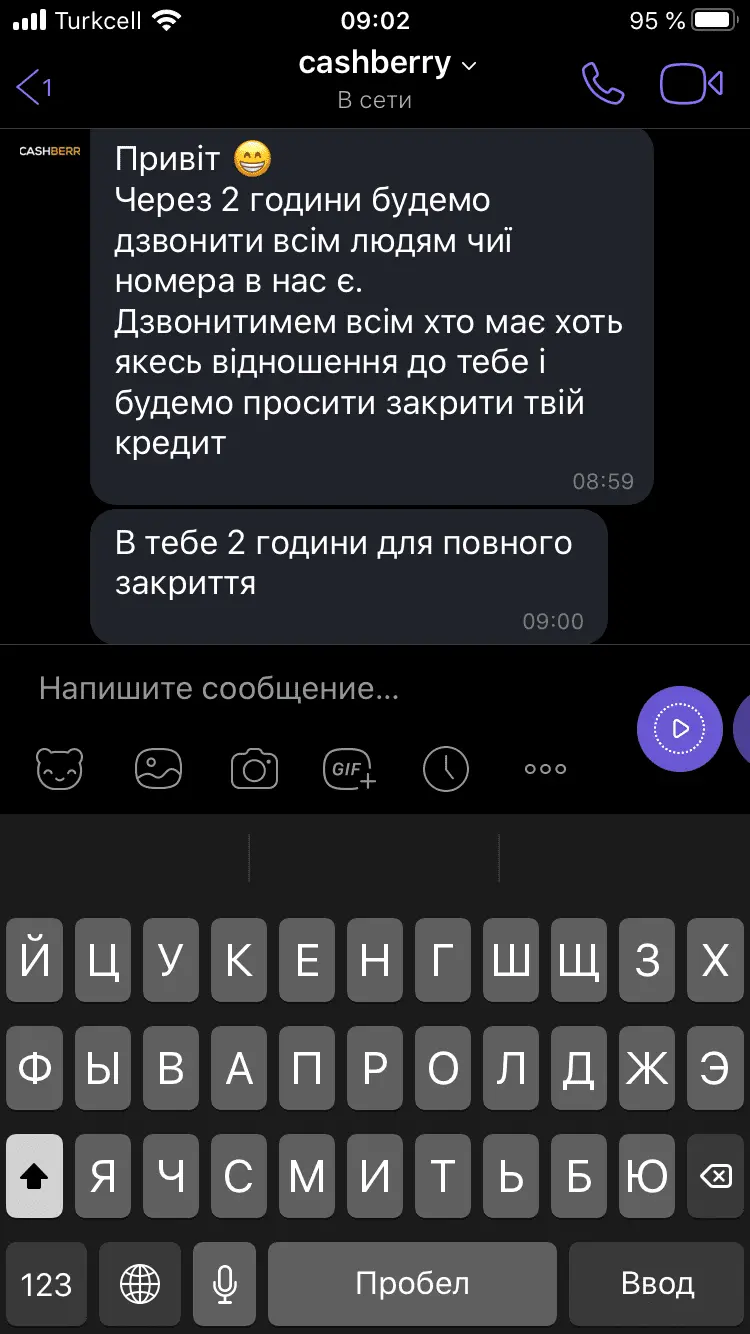Start a voice call with cashberry

click(x=602, y=85)
